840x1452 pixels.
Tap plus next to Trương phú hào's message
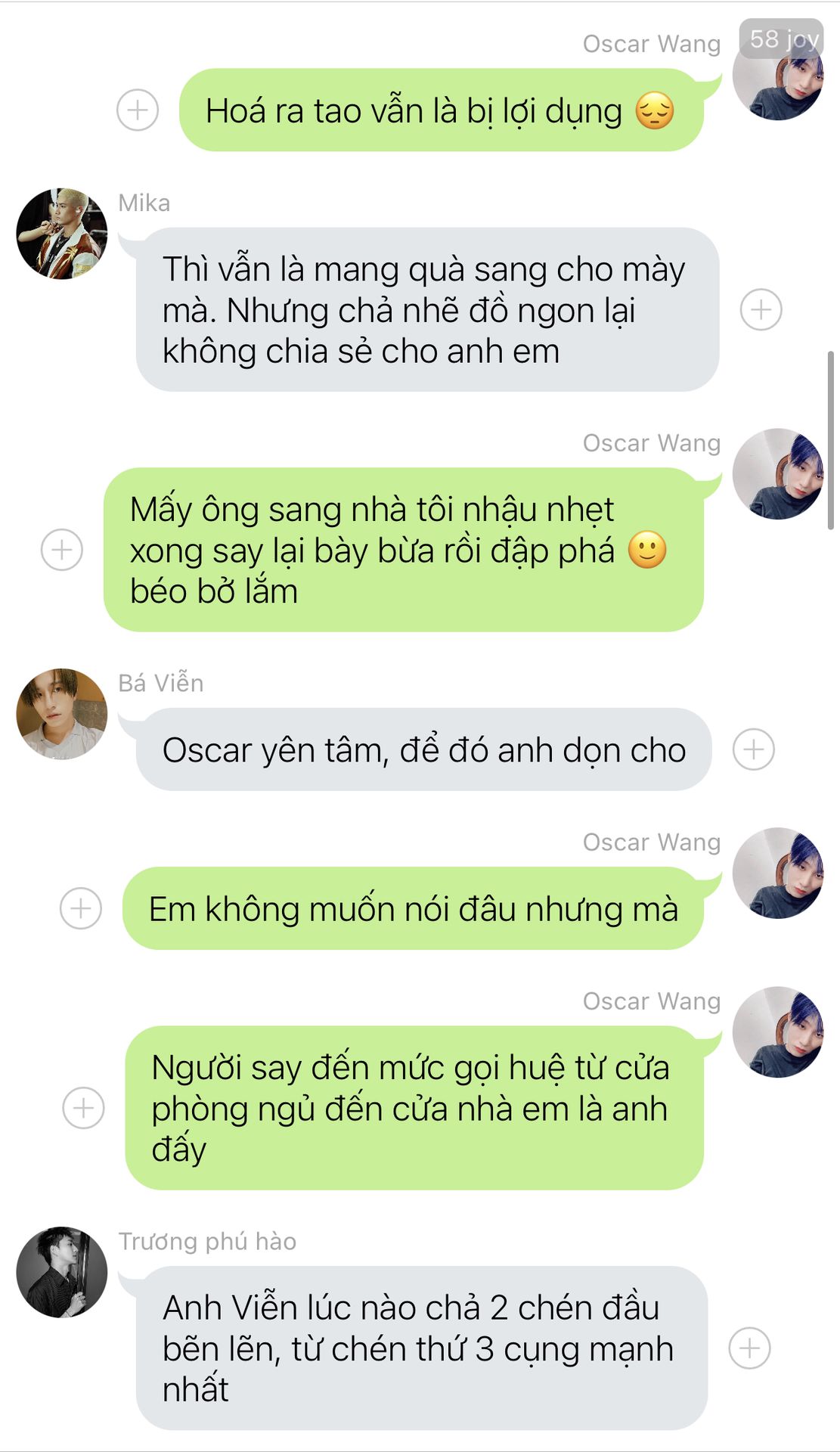pos(749,1348)
